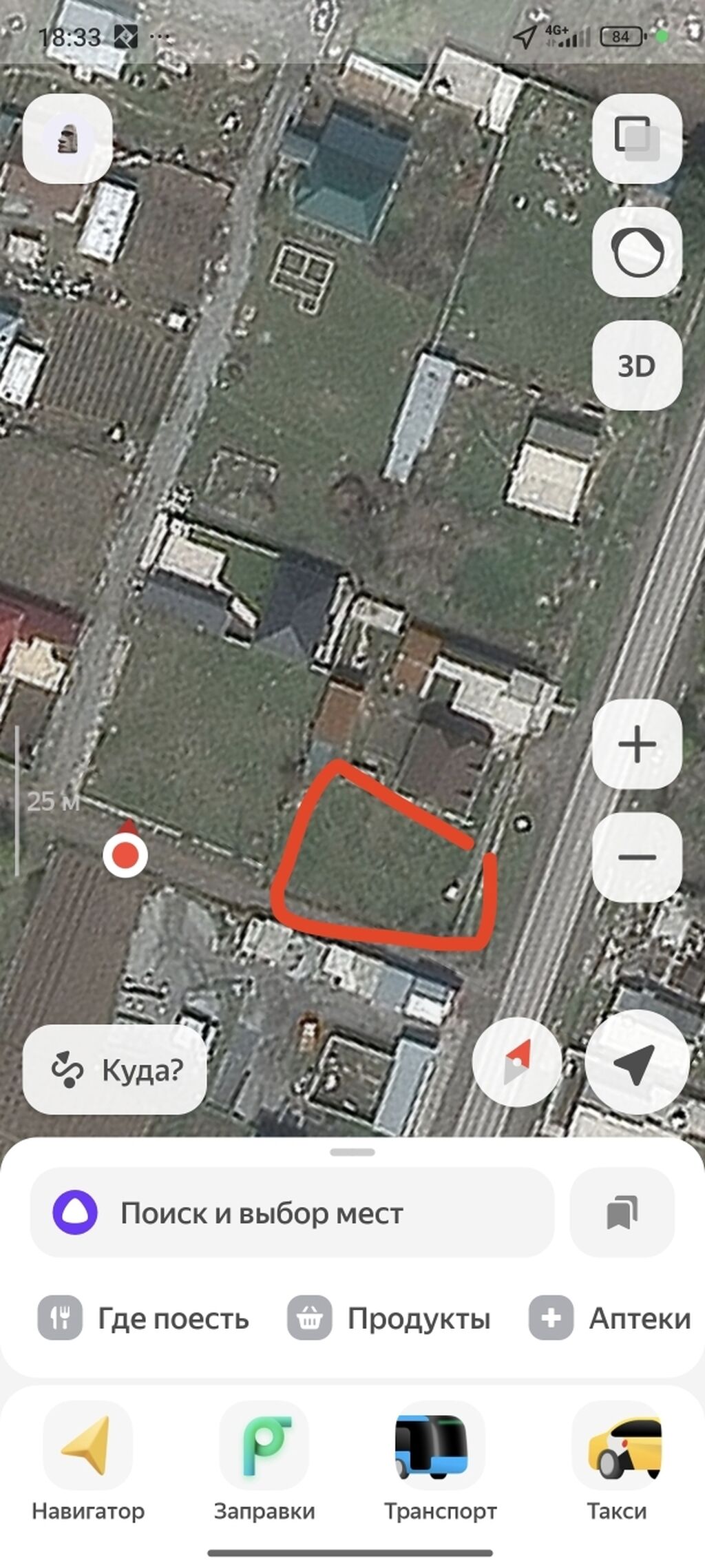Open the Alice voice assistant button
705x1568 pixels.
(637, 252)
